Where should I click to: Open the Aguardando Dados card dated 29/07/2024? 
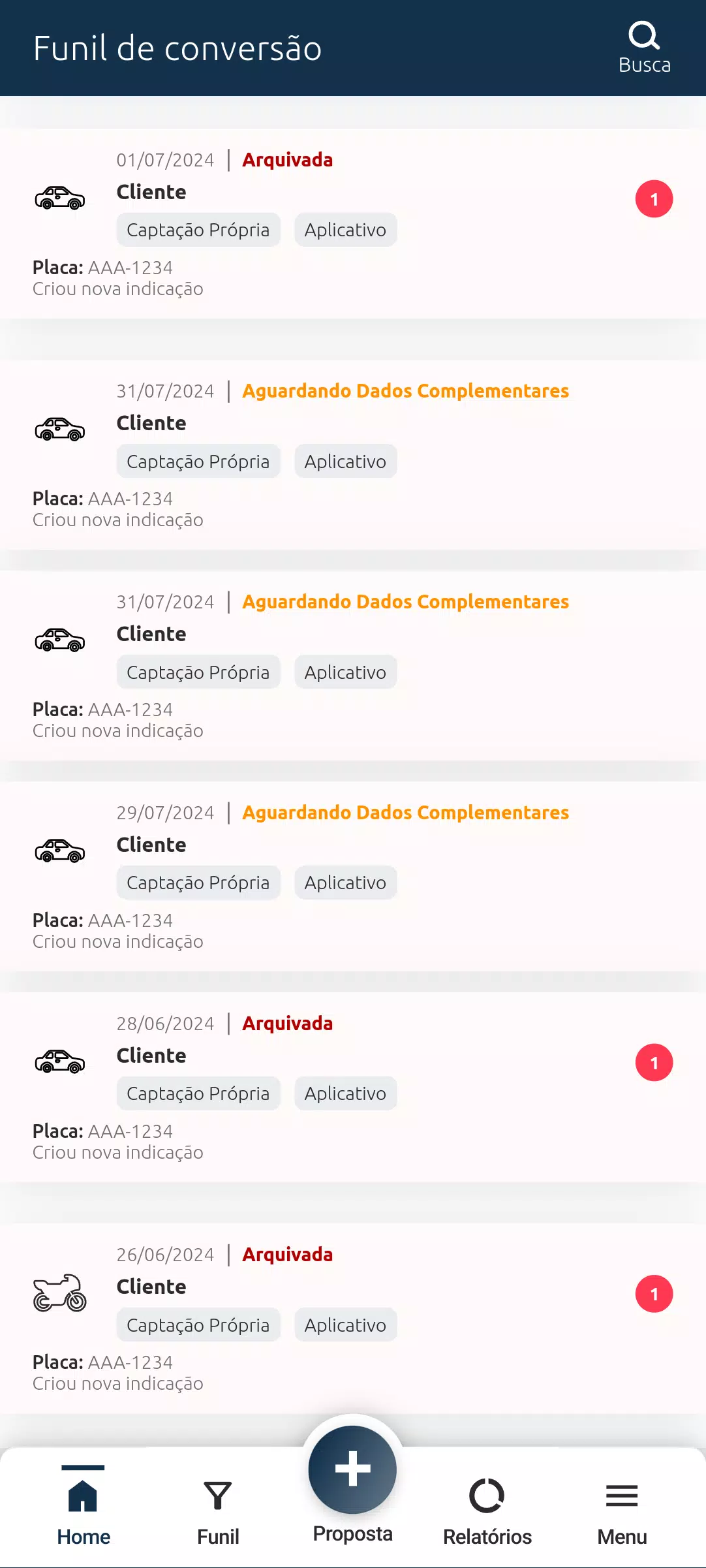(x=352, y=876)
